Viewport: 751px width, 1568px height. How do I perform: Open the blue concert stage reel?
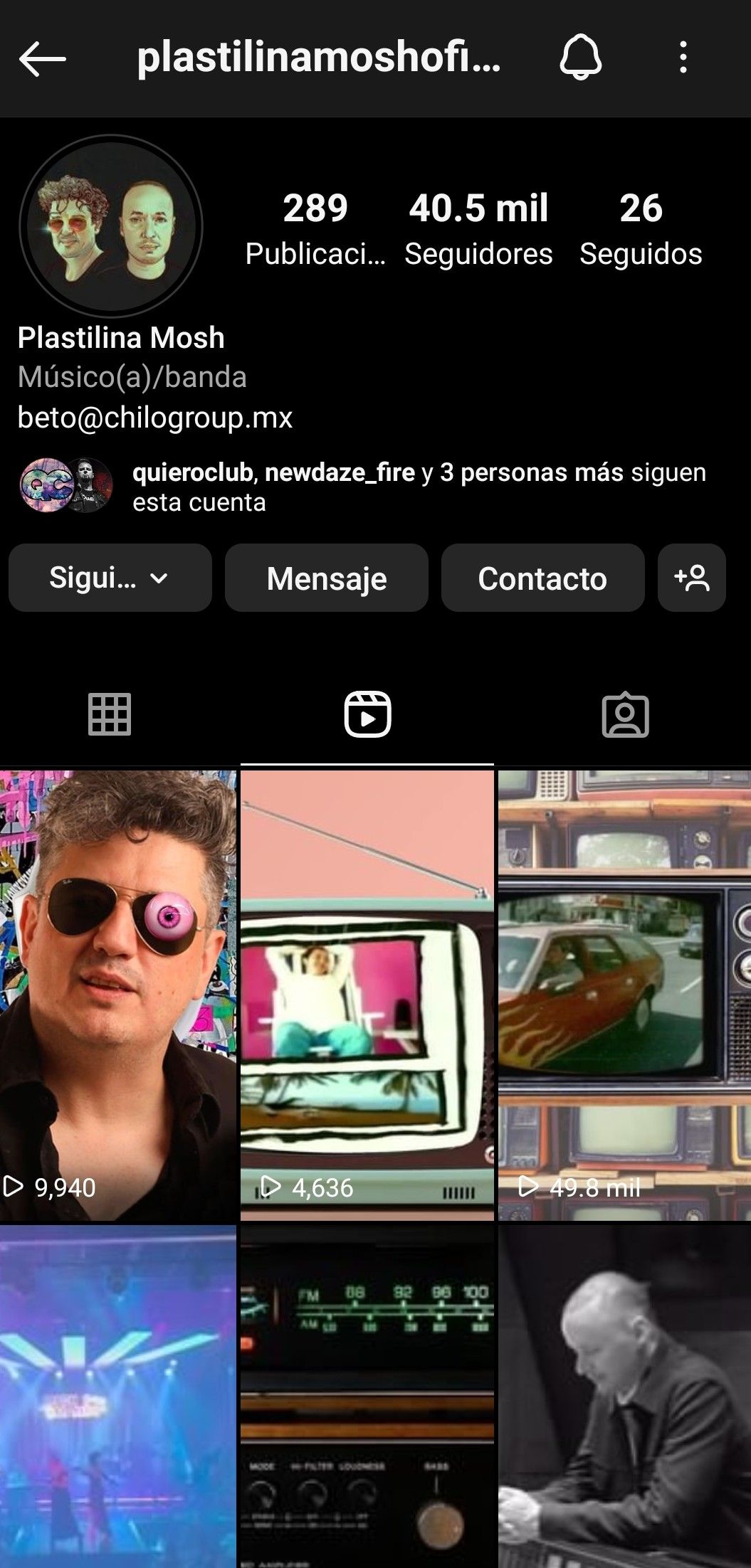click(x=117, y=1394)
